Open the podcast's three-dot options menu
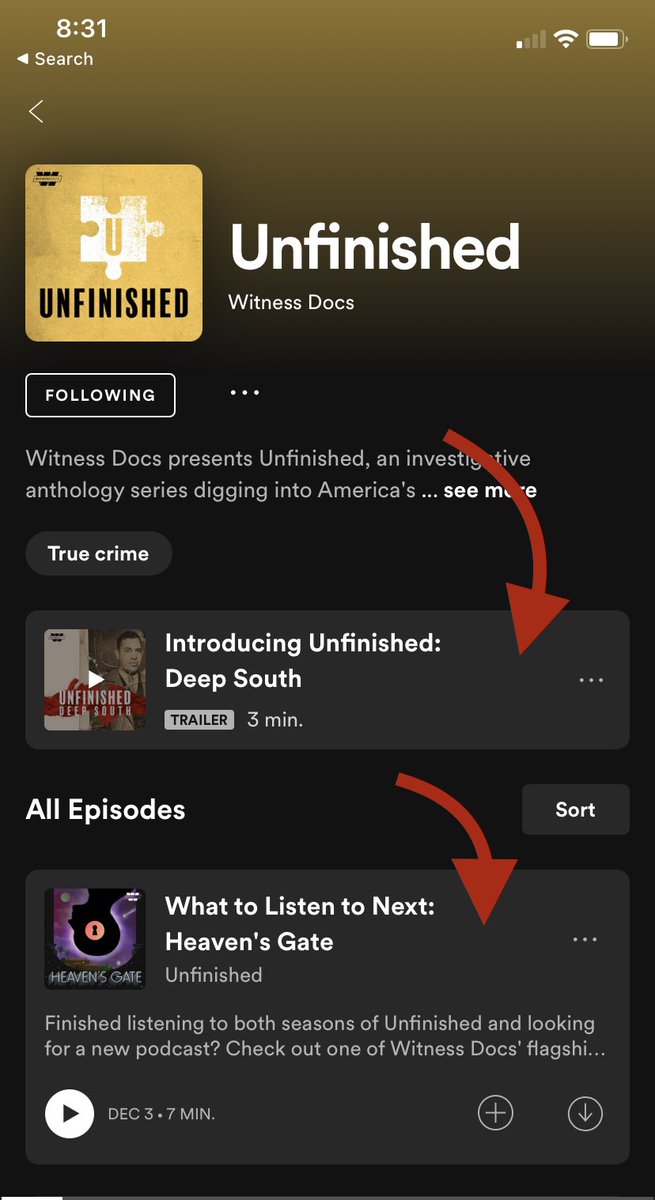This screenshot has width=655, height=1200. 245,393
